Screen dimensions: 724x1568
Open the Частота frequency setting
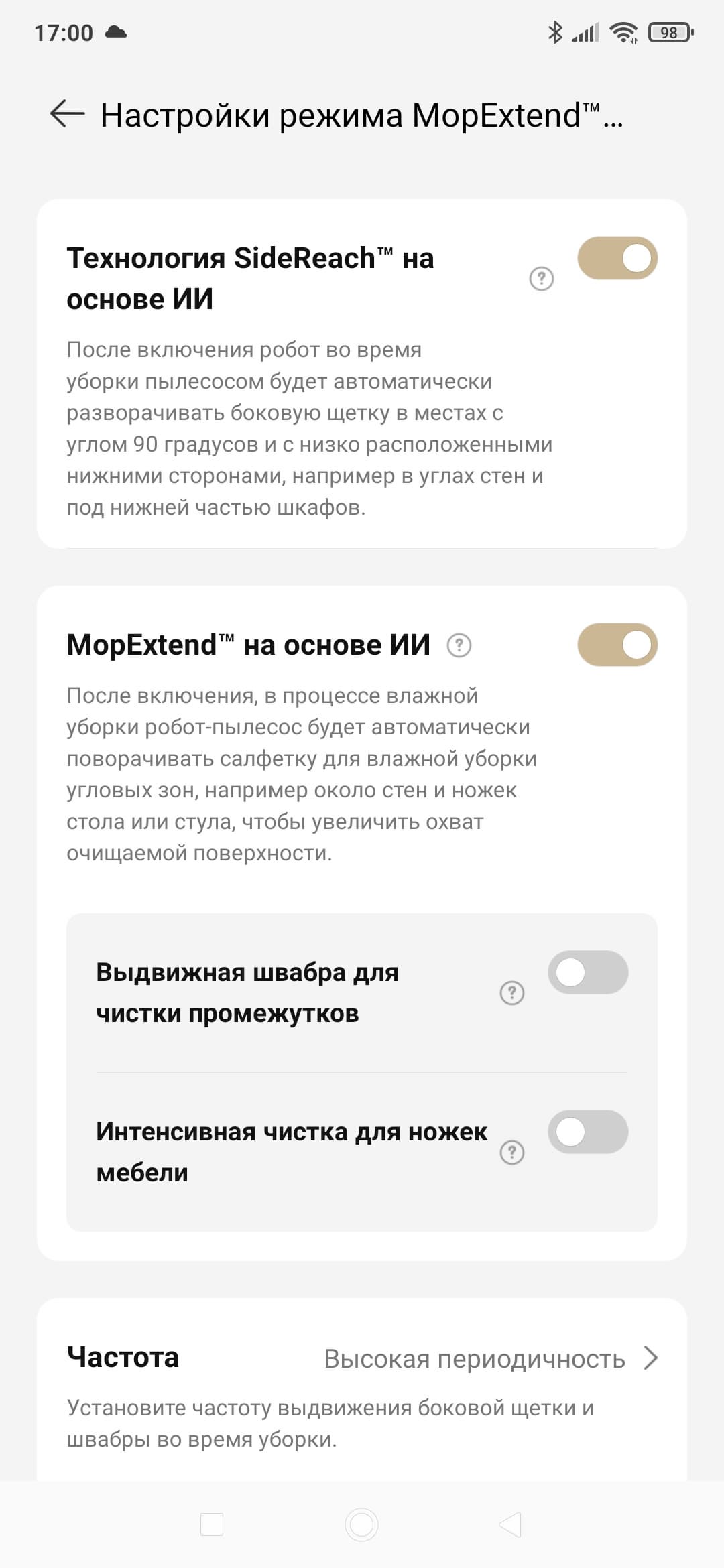tap(489, 1358)
